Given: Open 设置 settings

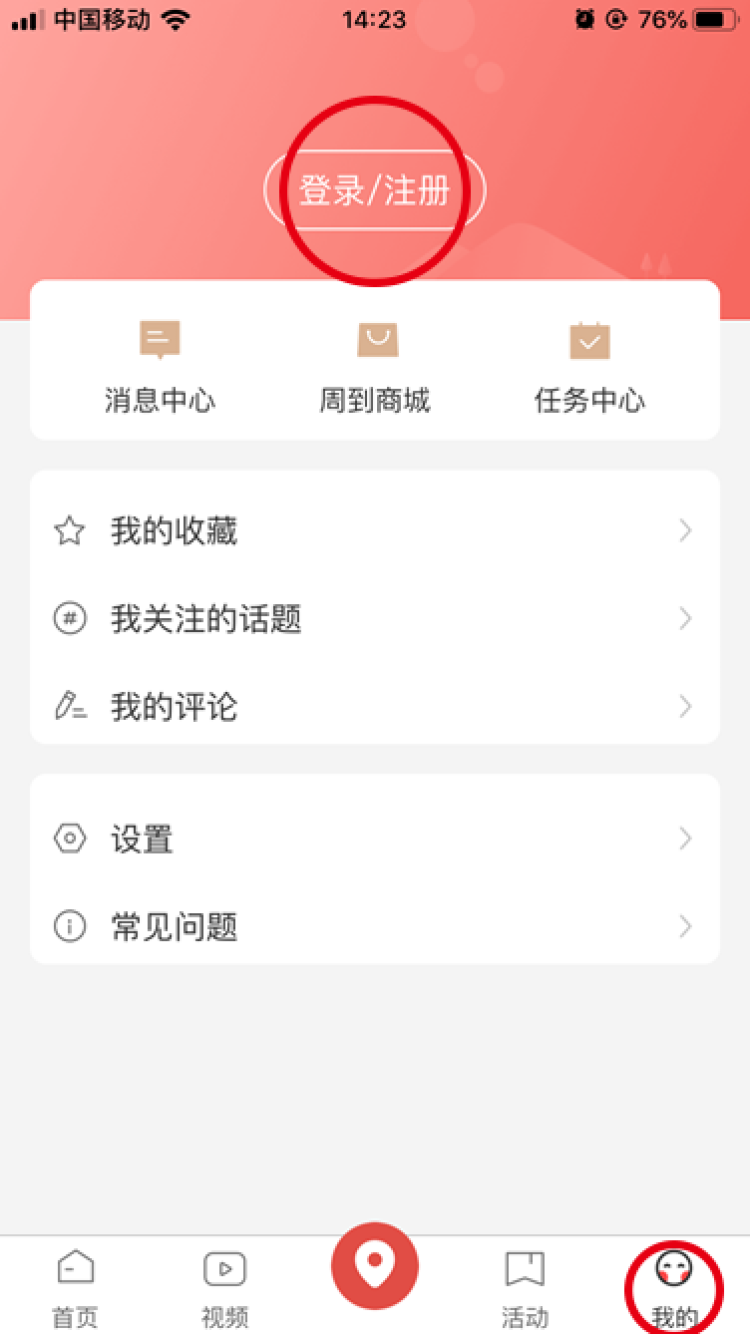Looking at the screenshot, I should coord(375,838).
